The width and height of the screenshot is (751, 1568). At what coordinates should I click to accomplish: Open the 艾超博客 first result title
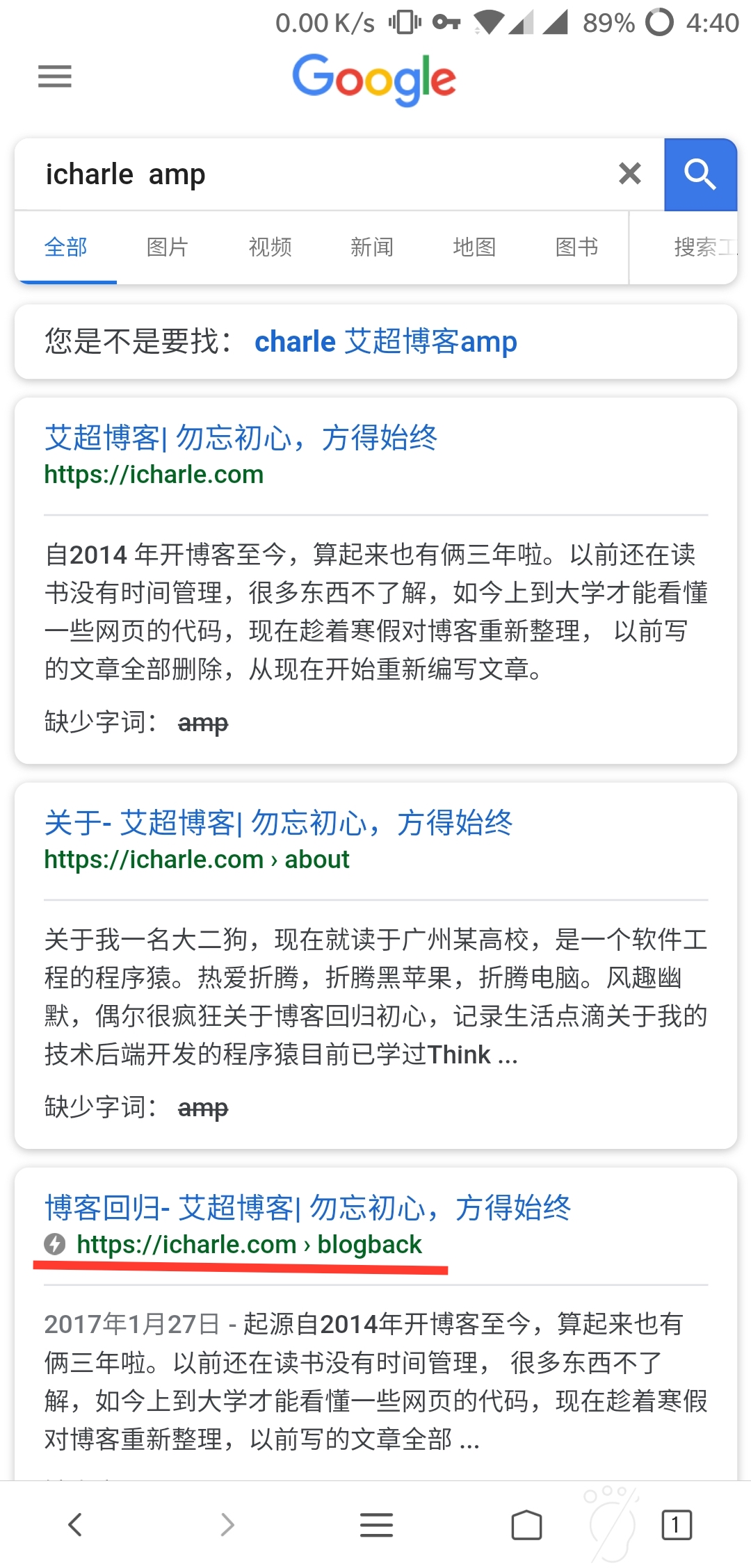point(241,439)
